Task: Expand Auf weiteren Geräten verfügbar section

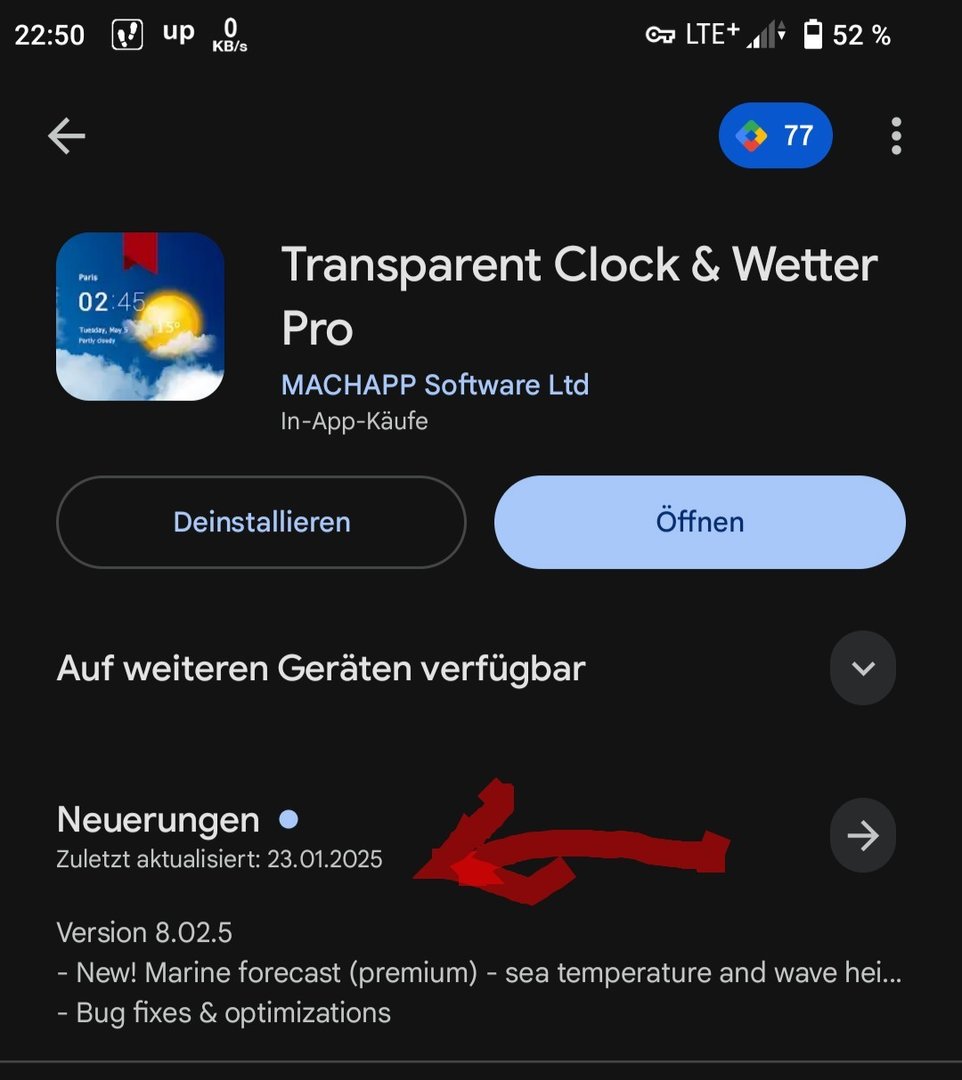Action: pyautogui.click(x=862, y=668)
